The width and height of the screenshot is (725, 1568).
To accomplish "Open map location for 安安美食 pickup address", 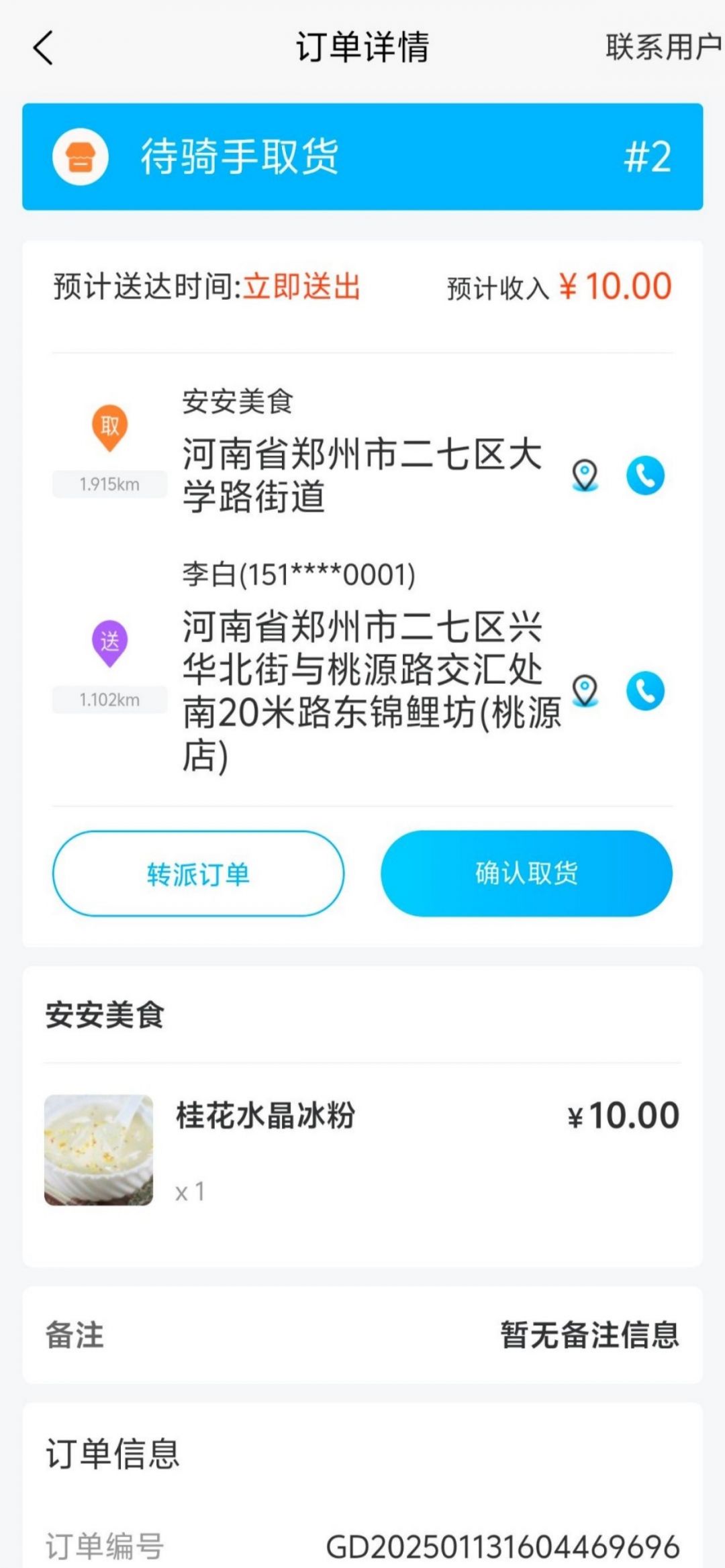I will click(x=585, y=475).
